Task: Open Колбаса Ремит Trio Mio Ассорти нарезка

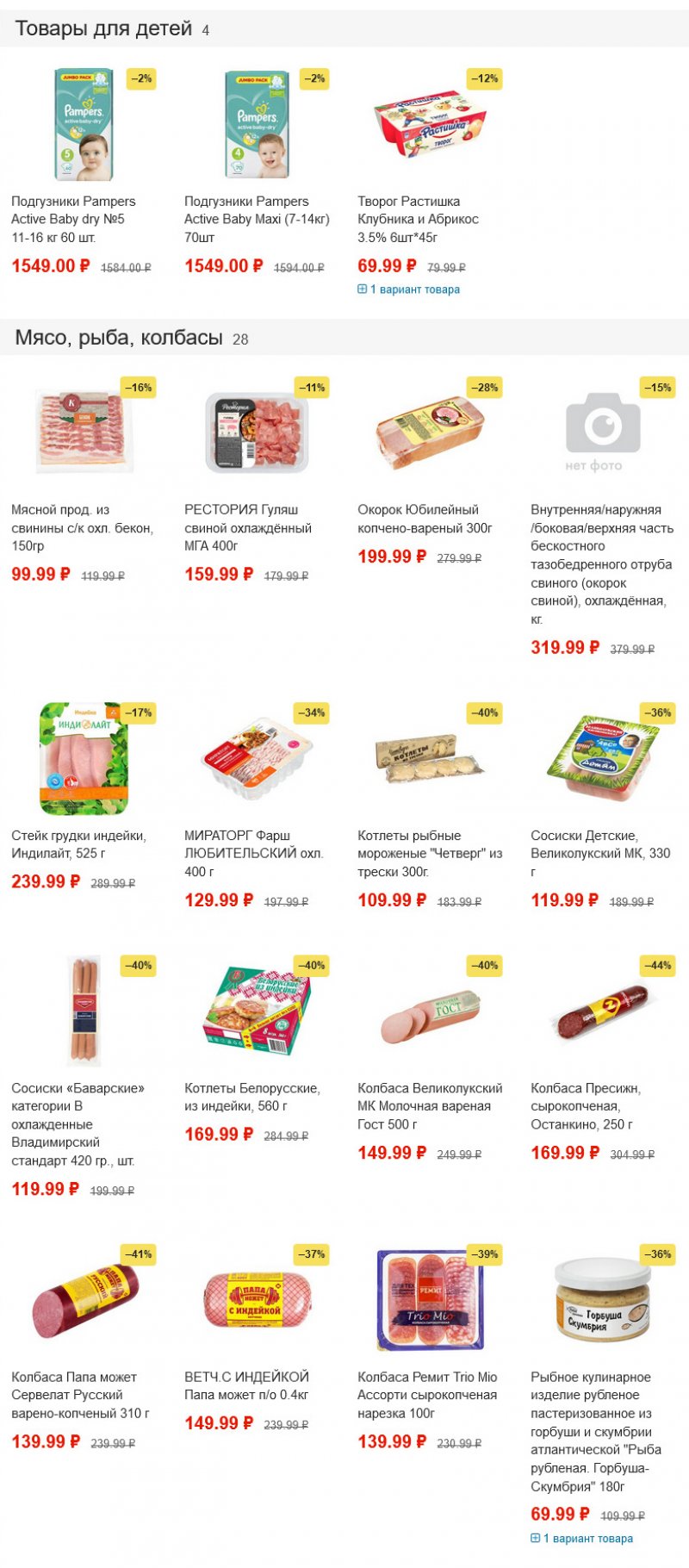Action: (427, 1395)
